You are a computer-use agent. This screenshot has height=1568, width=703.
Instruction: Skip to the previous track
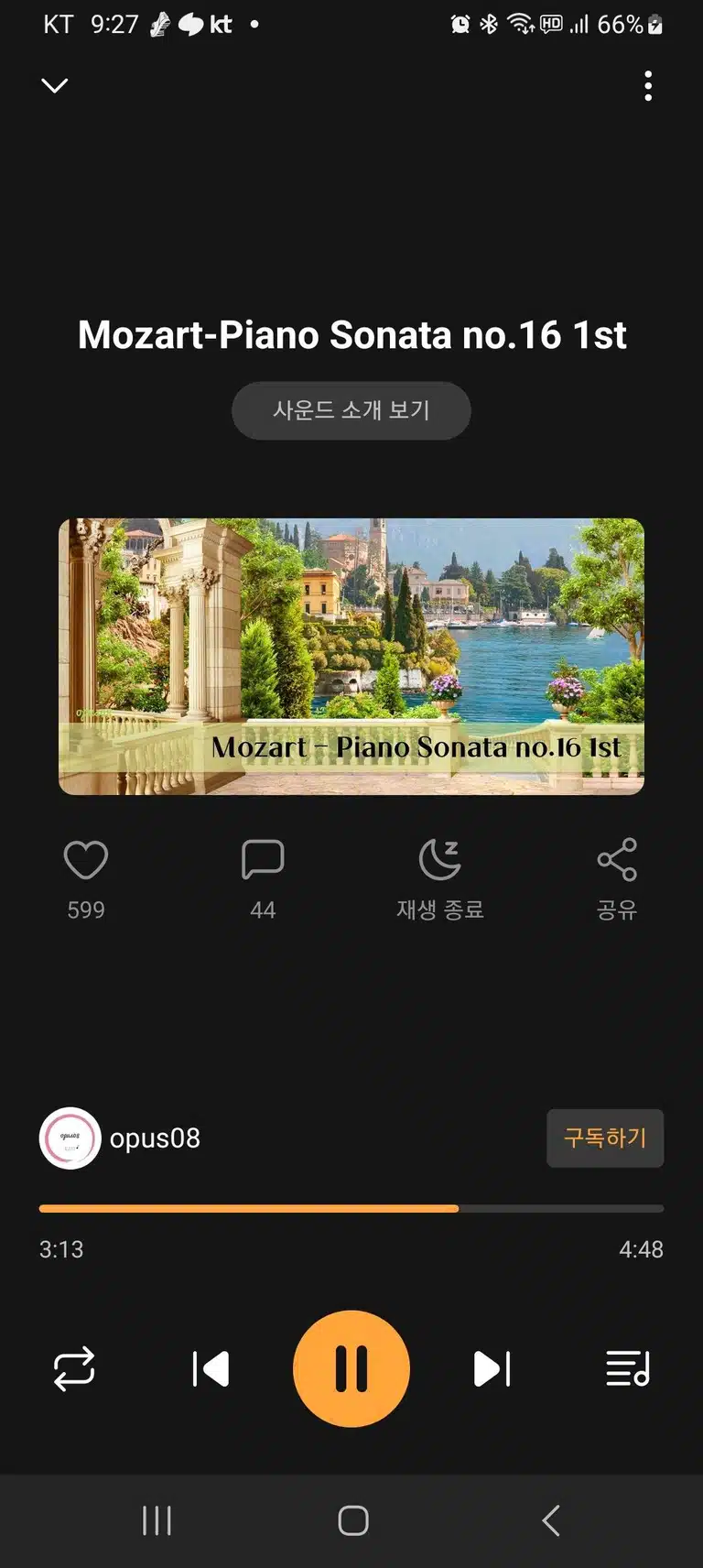(211, 1369)
